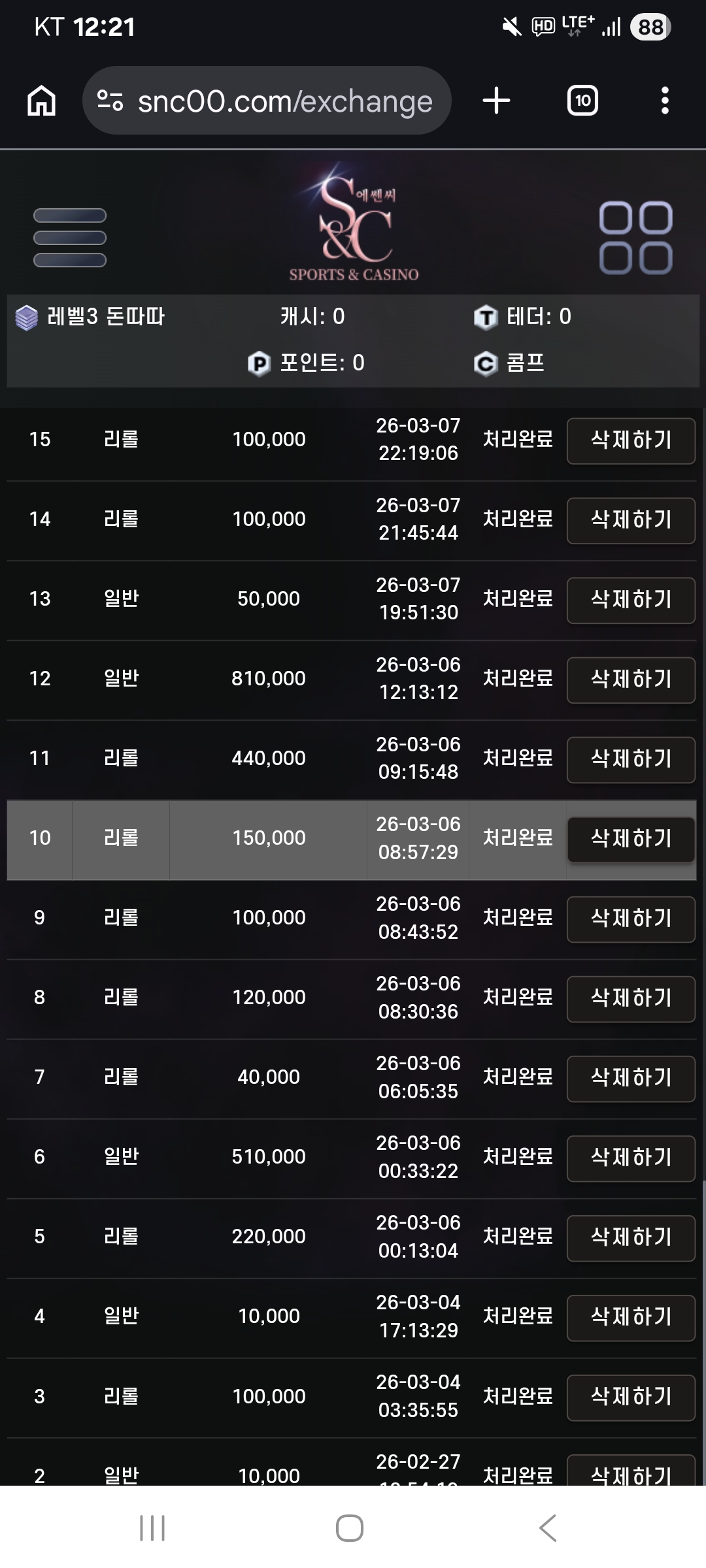The width and height of the screenshot is (706, 1568).
Task: Open recent apps from navigation bar
Action: (152, 1527)
